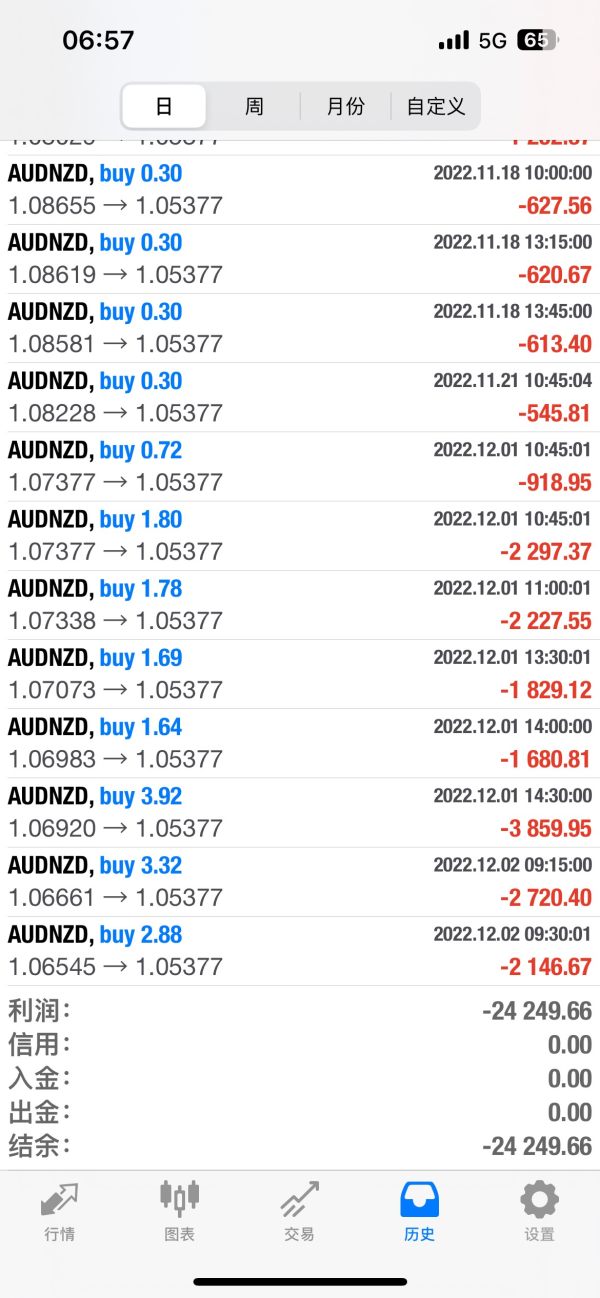Open the 行情 quotes tab
600x1298 pixels.
(x=59, y=1210)
